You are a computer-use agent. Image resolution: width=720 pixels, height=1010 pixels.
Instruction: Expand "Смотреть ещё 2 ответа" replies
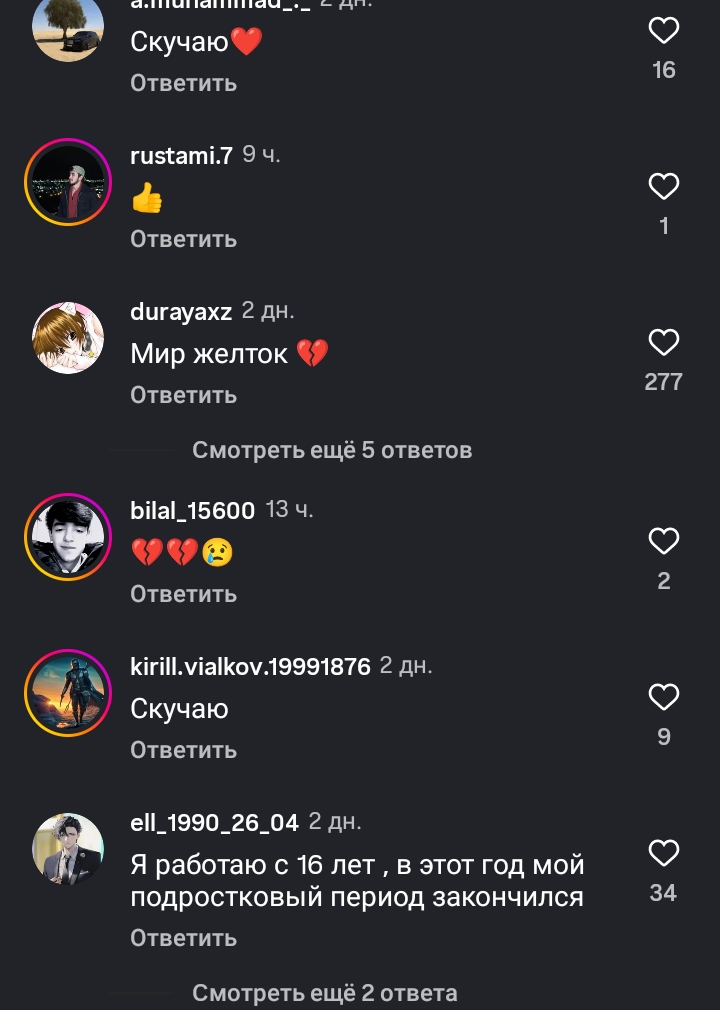click(324, 993)
